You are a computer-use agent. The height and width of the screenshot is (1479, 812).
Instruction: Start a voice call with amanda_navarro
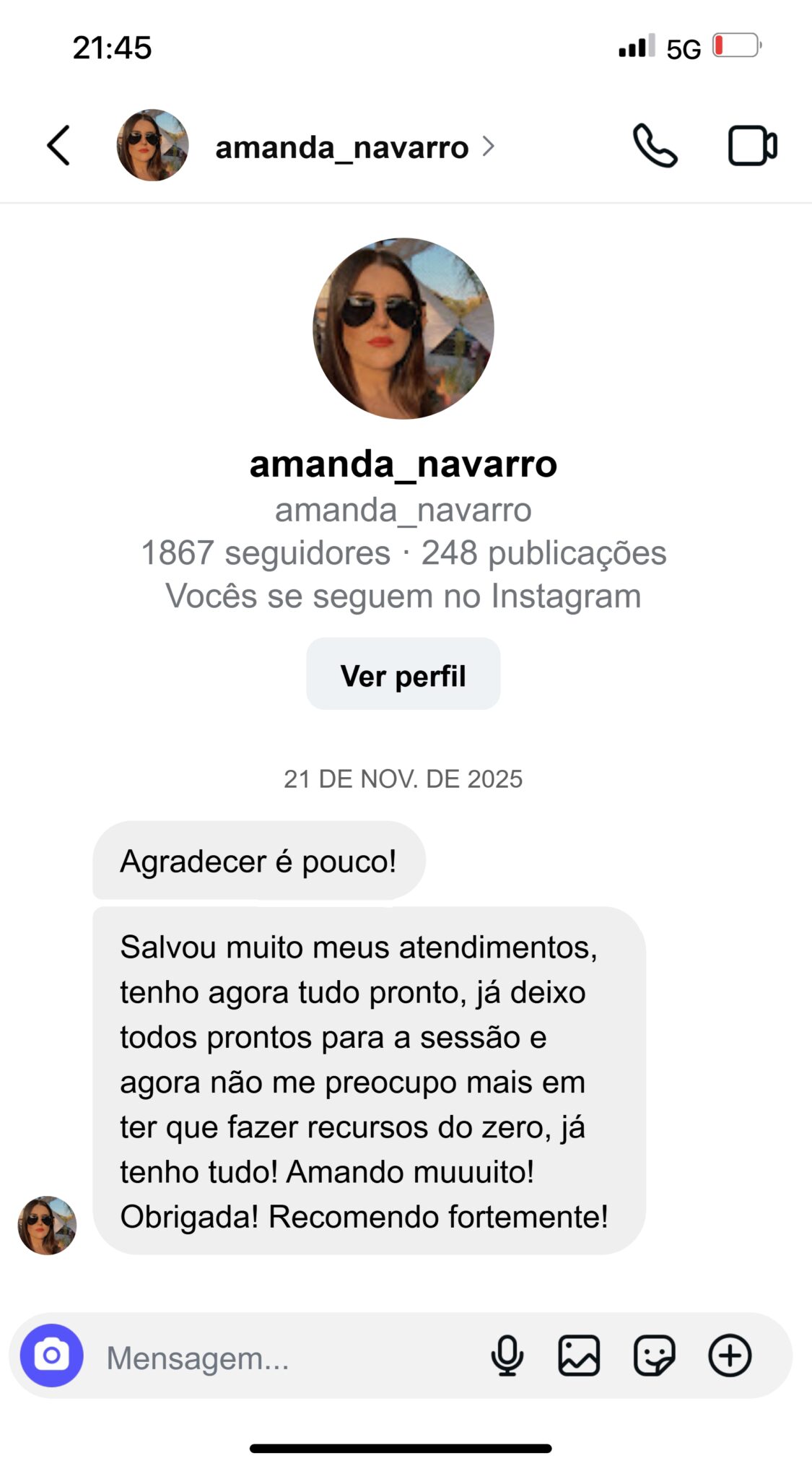[x=654, y=144]
